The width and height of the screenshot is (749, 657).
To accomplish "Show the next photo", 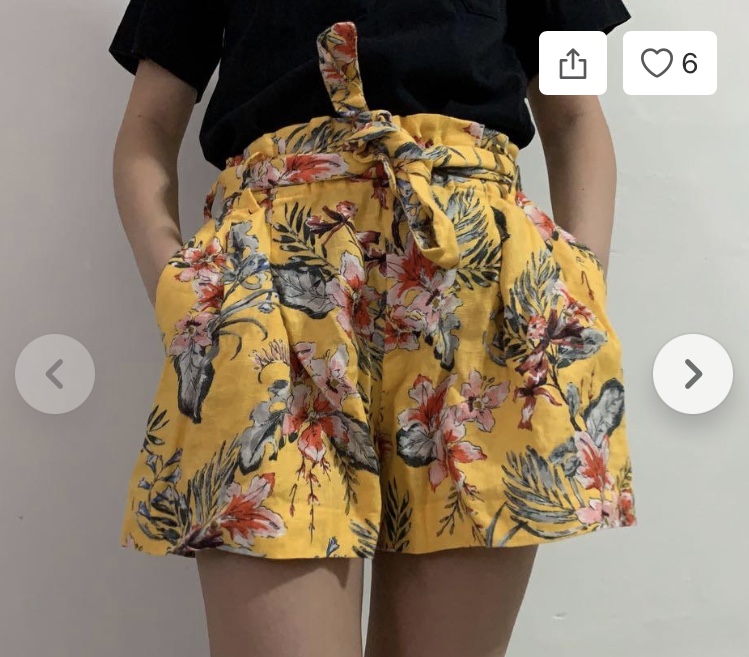I will [692, 374].
